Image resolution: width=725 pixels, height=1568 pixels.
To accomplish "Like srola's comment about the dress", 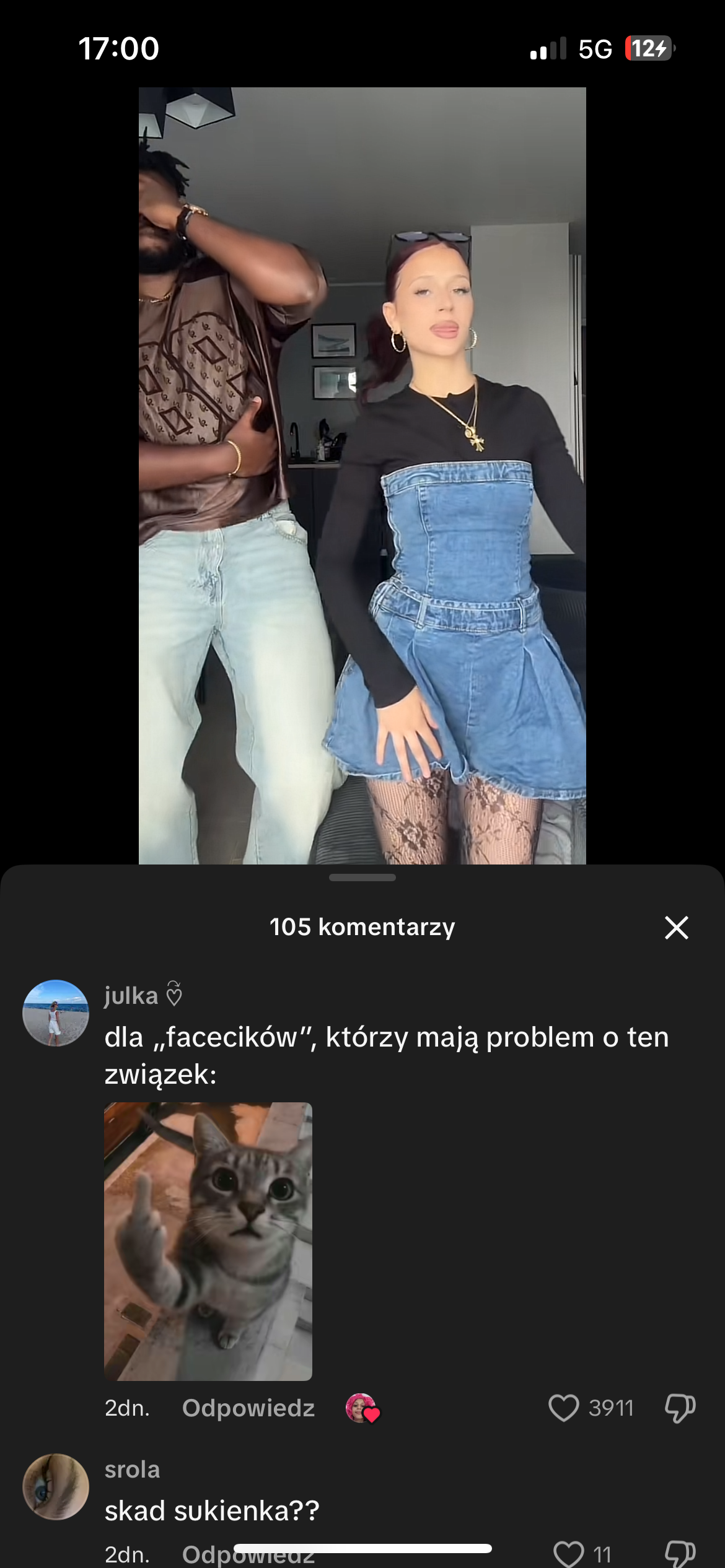I will pos(568,1553).
